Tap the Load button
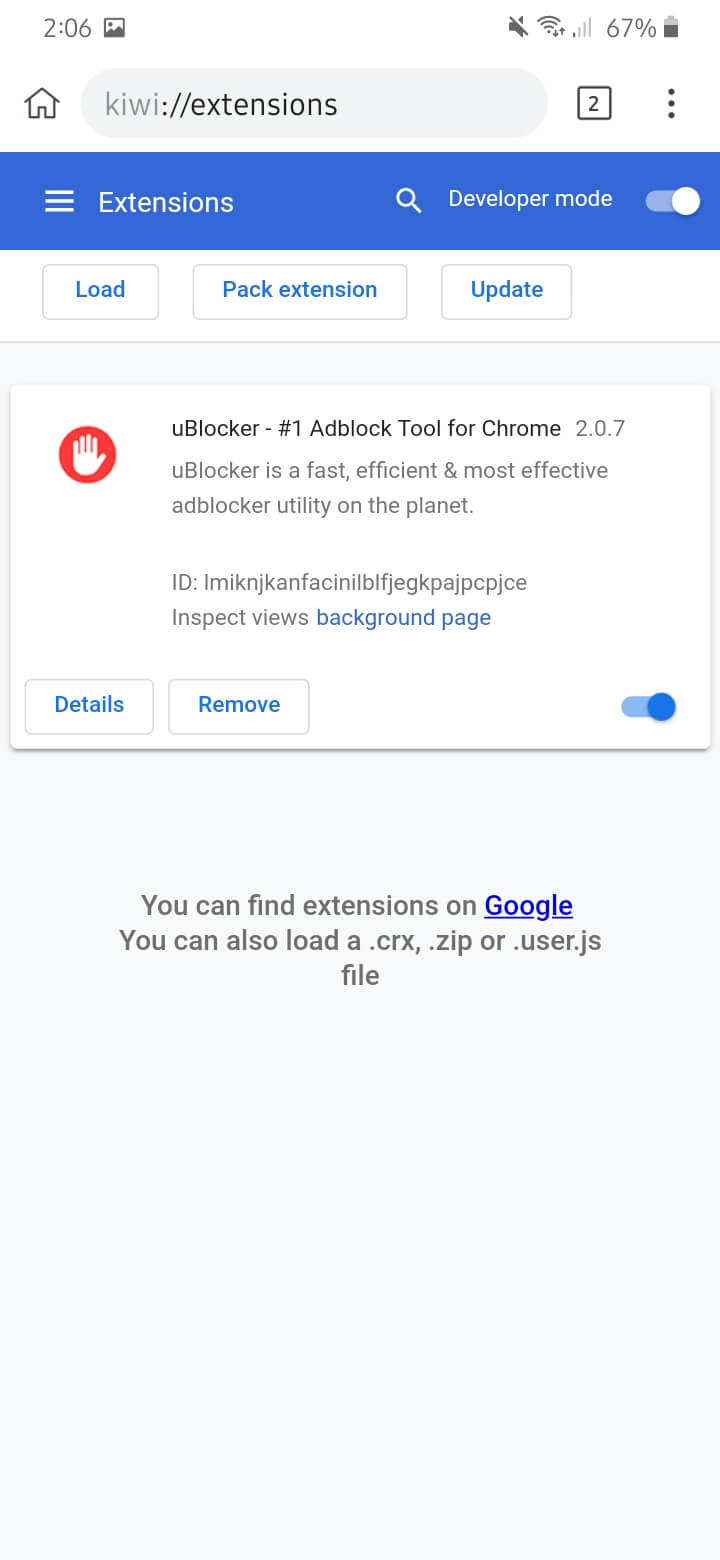 (100, 291)
